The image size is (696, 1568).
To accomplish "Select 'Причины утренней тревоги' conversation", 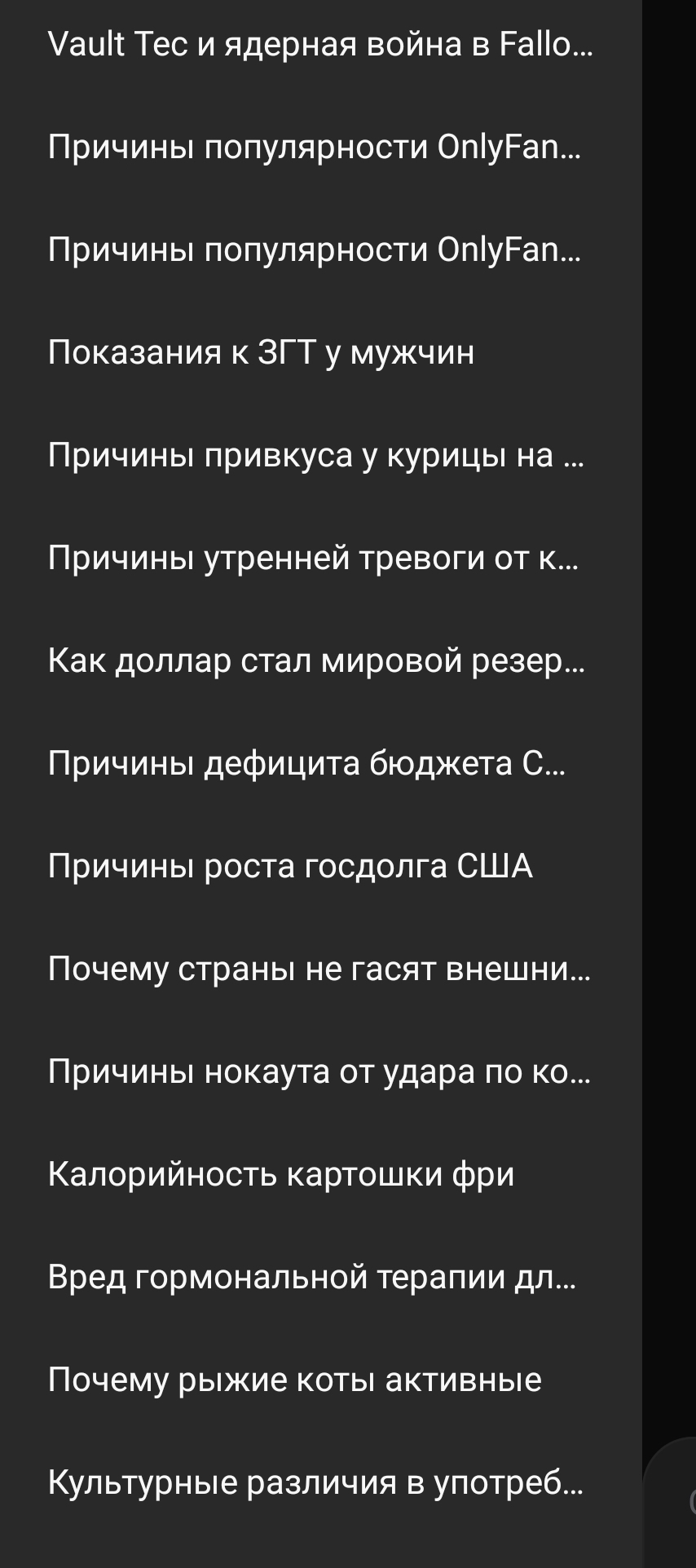I will click(313, 558).
